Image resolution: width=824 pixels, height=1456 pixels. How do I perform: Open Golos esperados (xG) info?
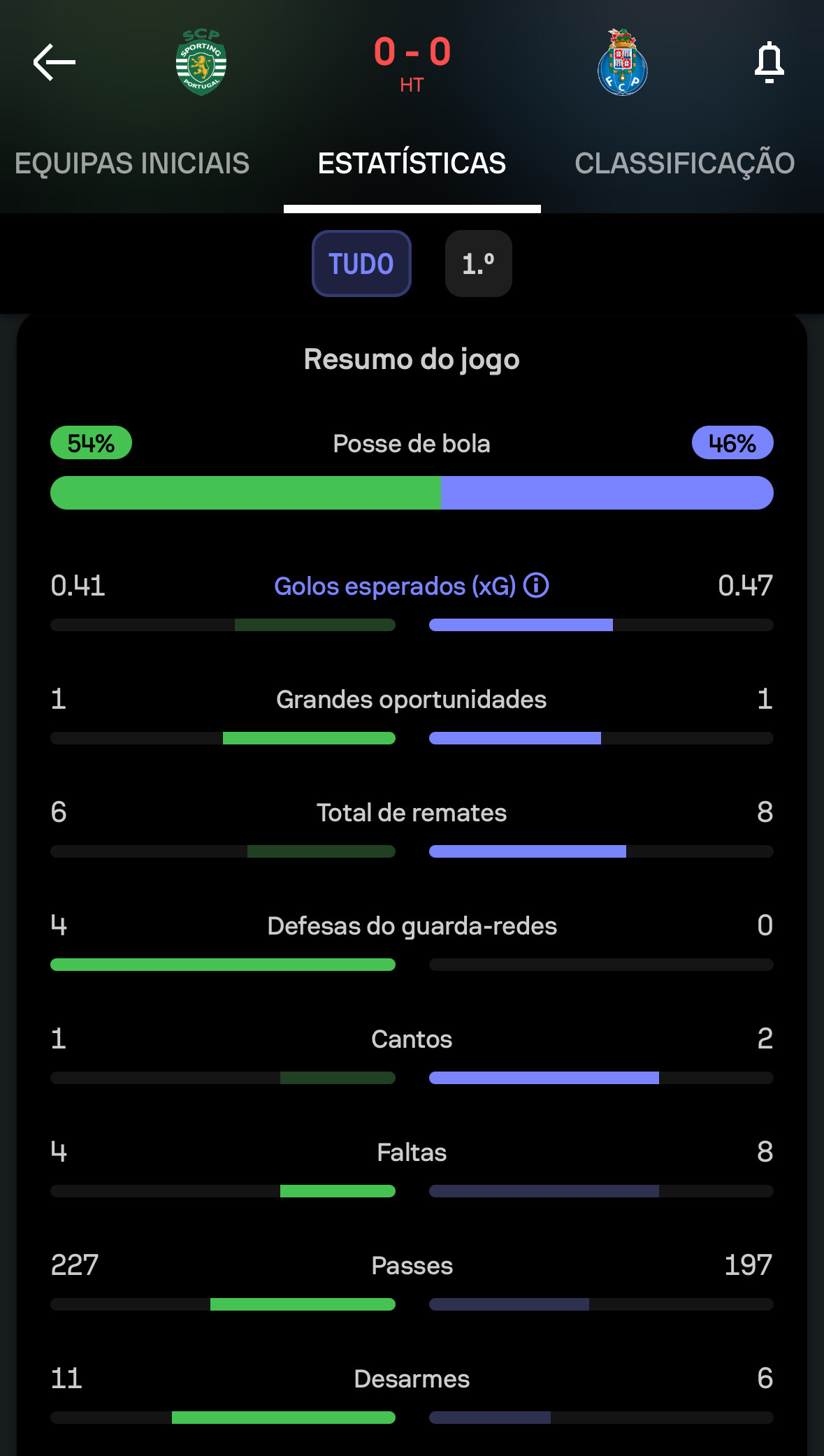(x=536, y=585)
